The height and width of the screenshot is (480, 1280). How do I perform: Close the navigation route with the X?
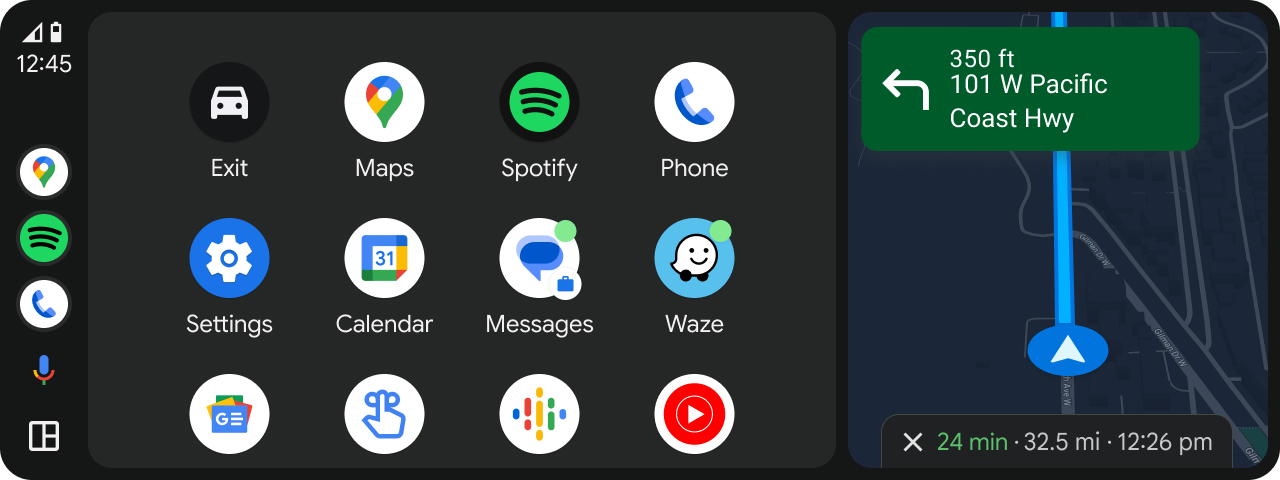tap(912, 442)
